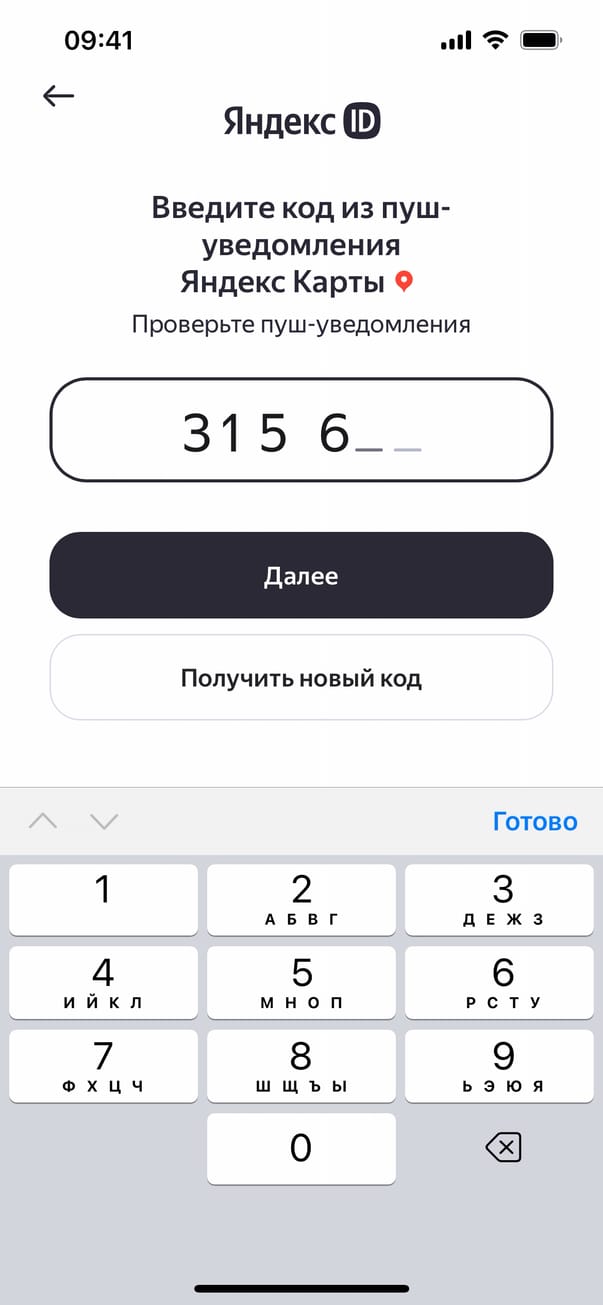Viewport: 603px width, 1305px height.
Task: Dismiss the keyboard with Готово
Action: 535,822
